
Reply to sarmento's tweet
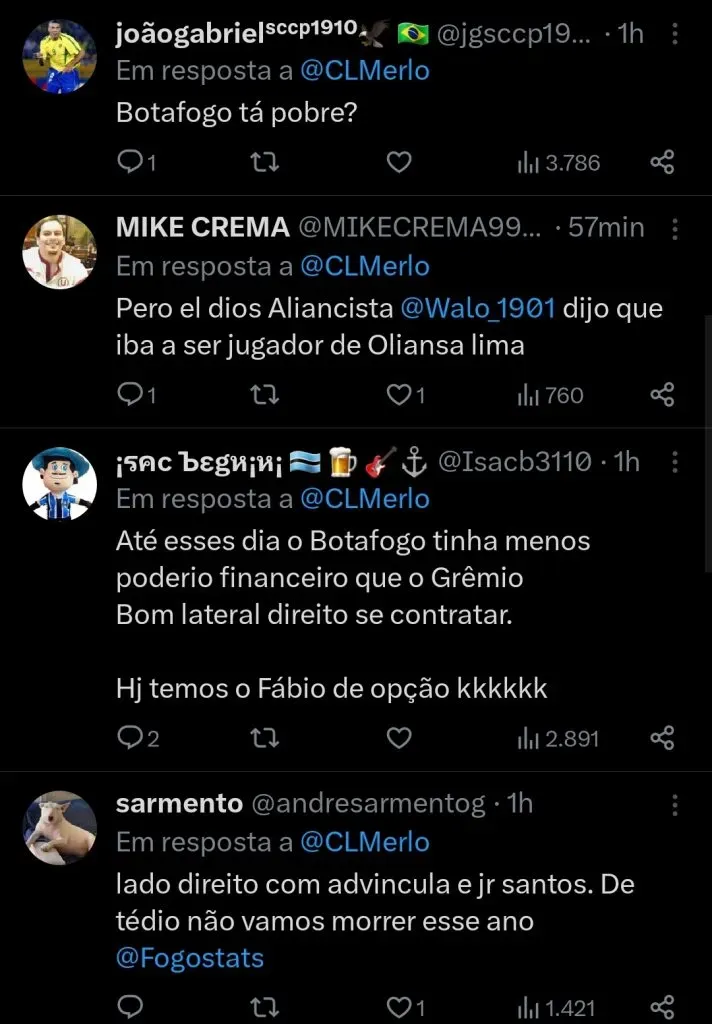pyautogui.click(x=131, y=1006)
